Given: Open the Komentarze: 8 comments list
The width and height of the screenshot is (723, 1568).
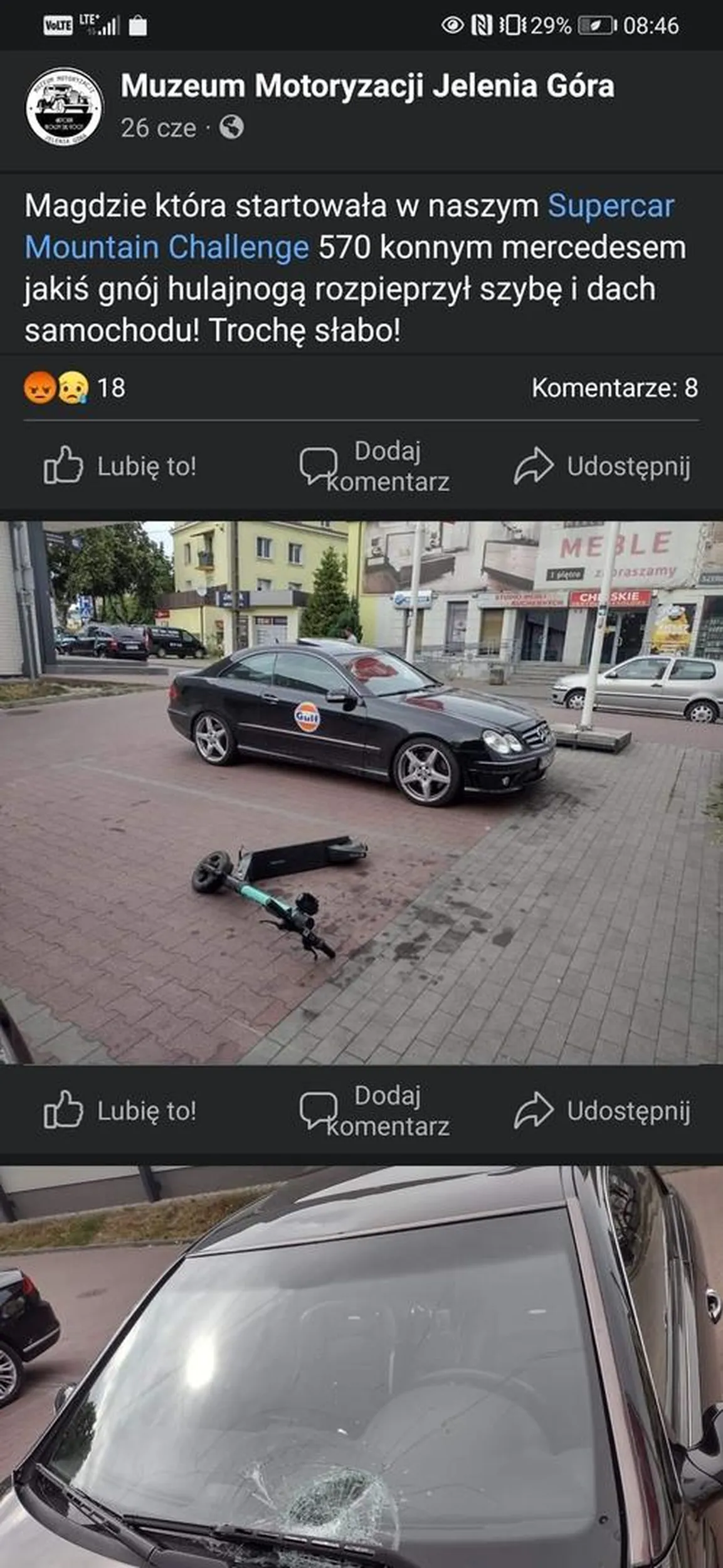Looking at the screenshot, I should coord(614,388).
